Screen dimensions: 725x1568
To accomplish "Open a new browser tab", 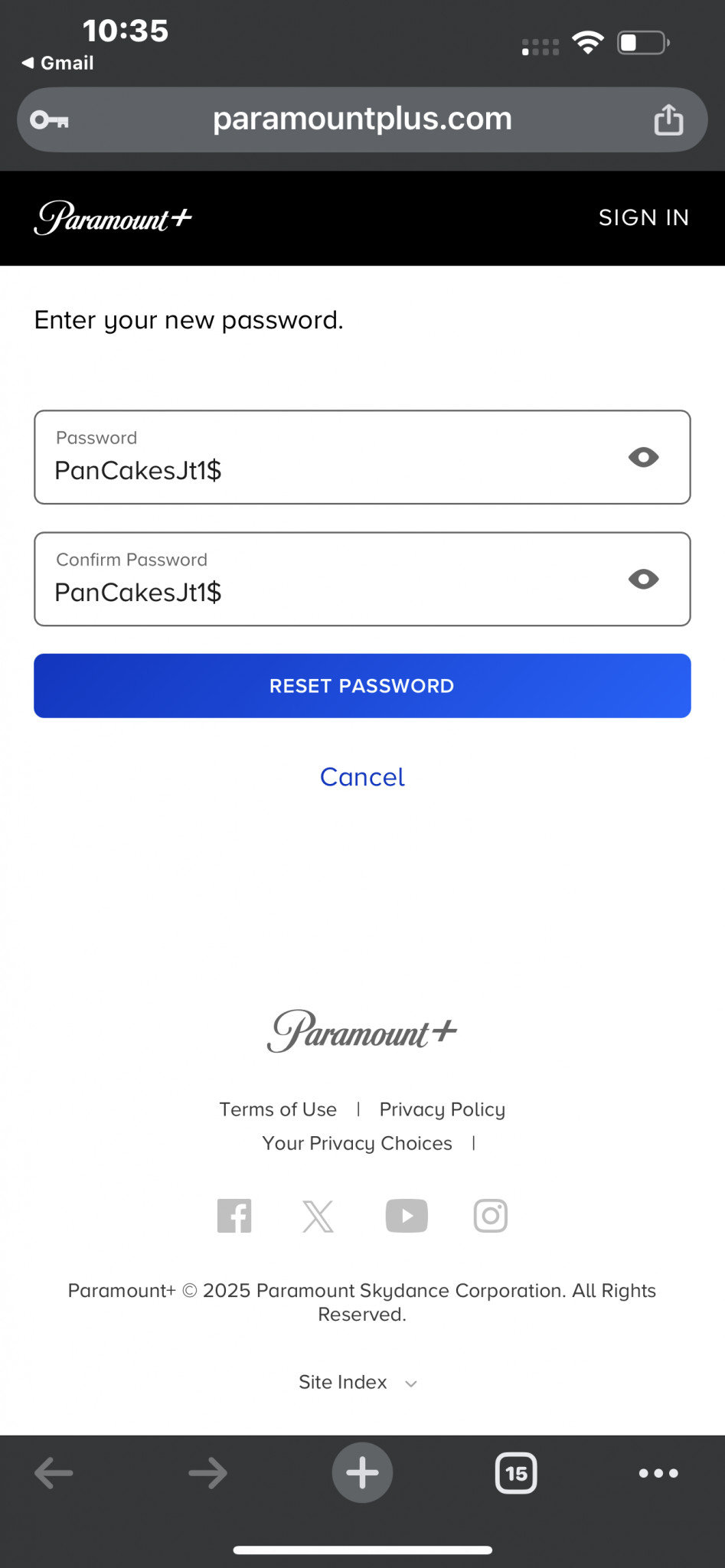I will click(x=362, y=1472).
